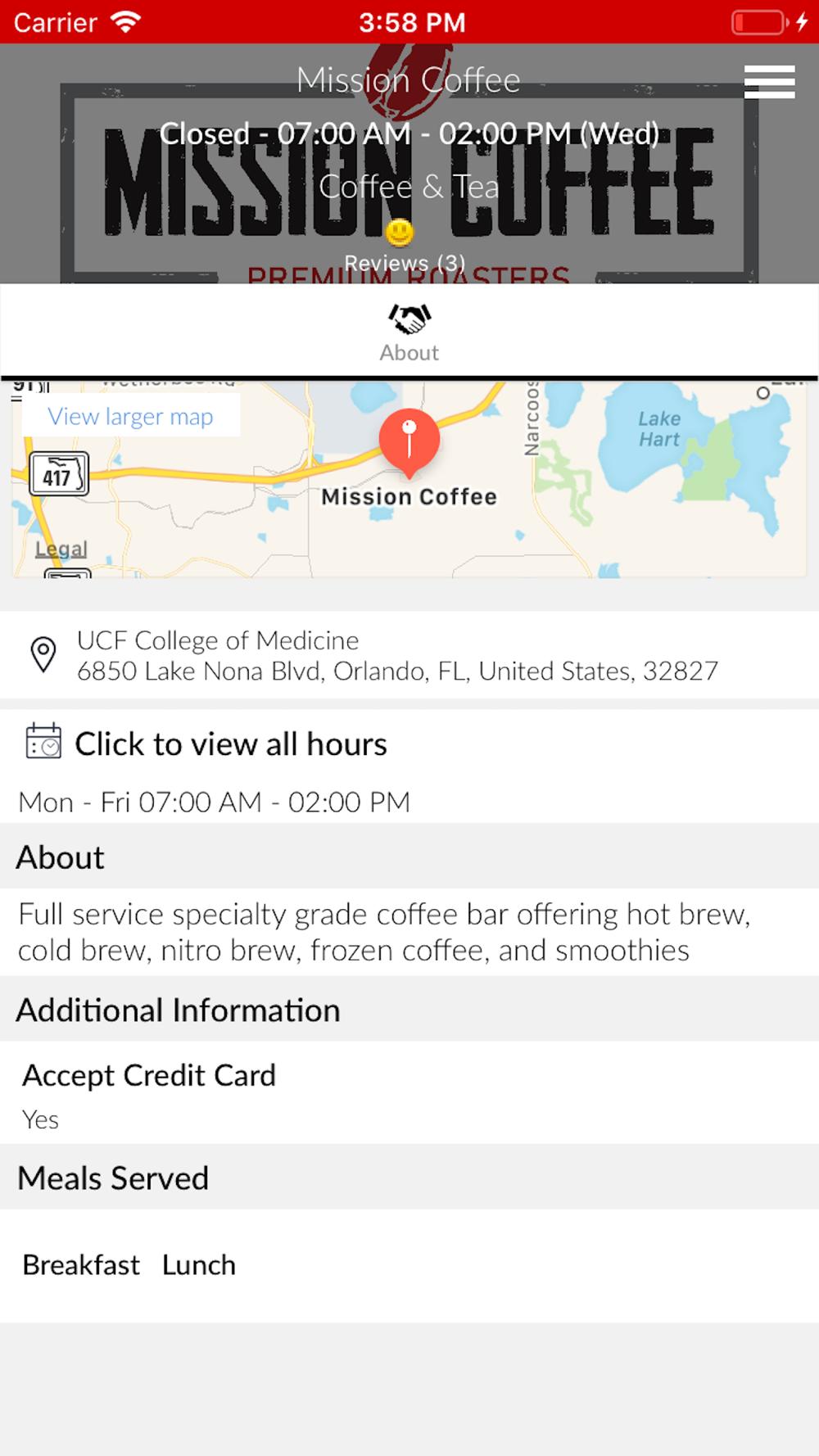Open the Legal link on map
Image resolution: width=819 pixels, height=1456 pixels.
(61, 549)
